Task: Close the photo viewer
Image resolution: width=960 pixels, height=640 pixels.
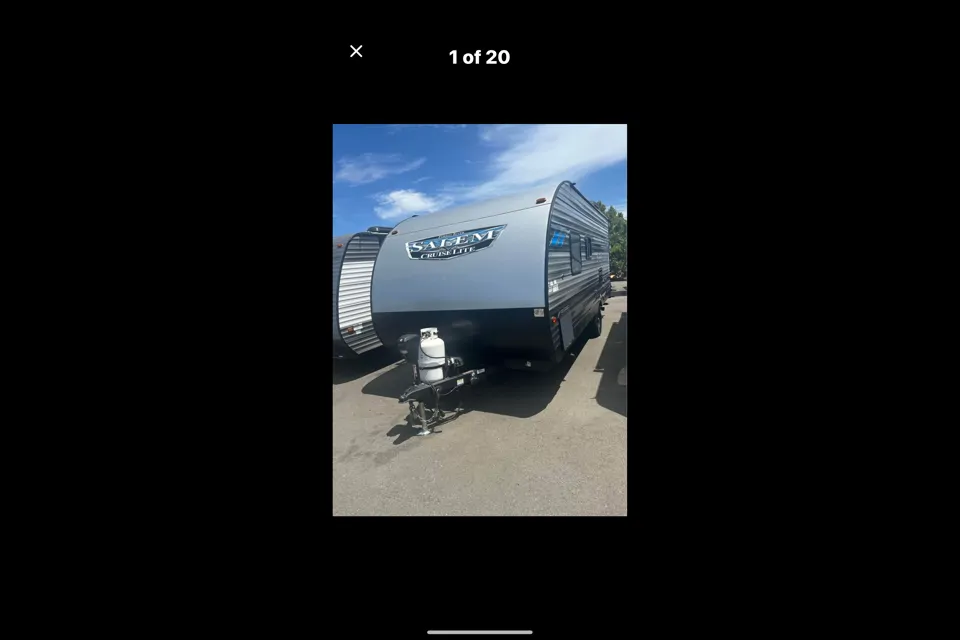Action: [x=356, y=51]
